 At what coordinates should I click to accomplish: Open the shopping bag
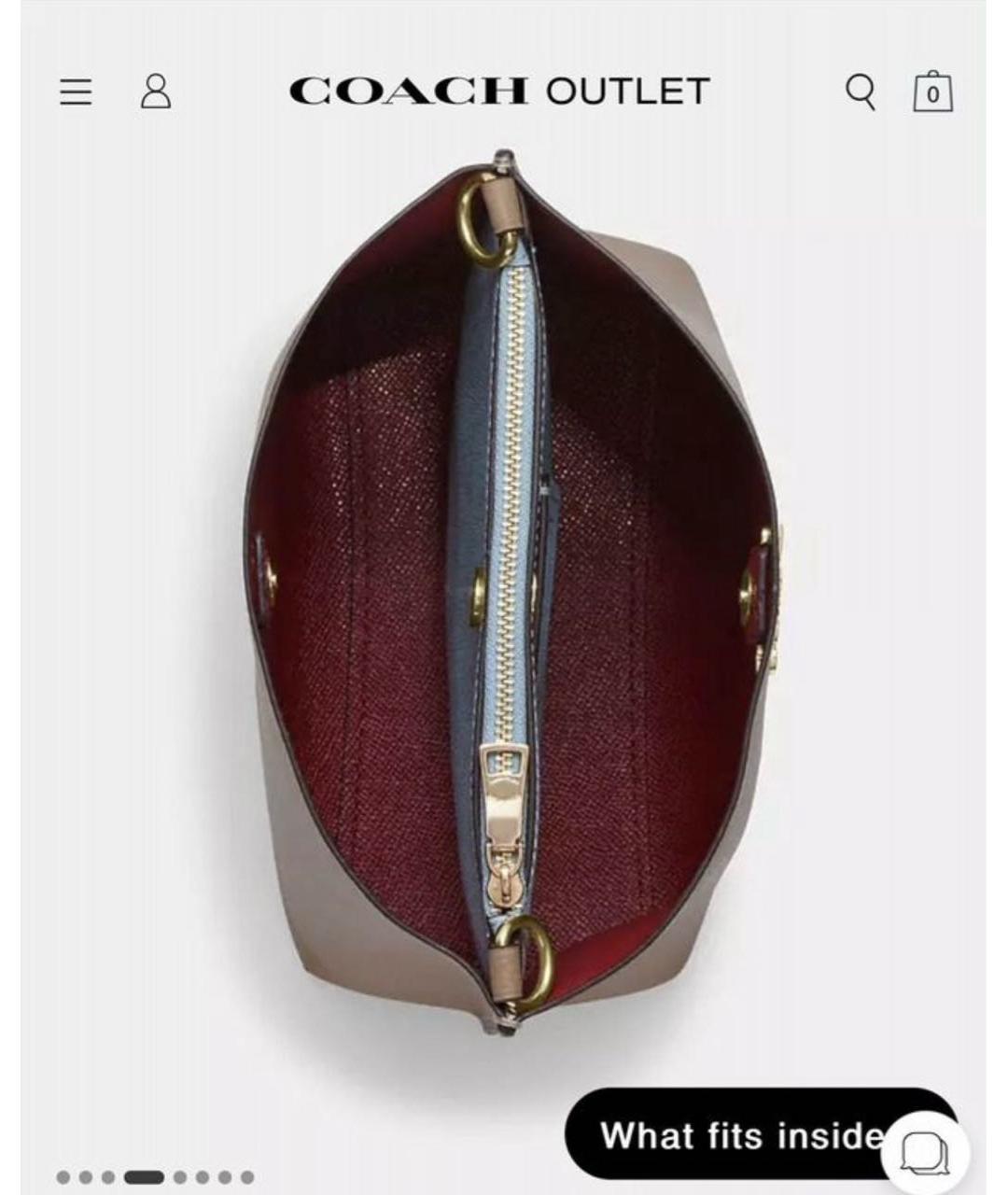[x=931, y=91]
